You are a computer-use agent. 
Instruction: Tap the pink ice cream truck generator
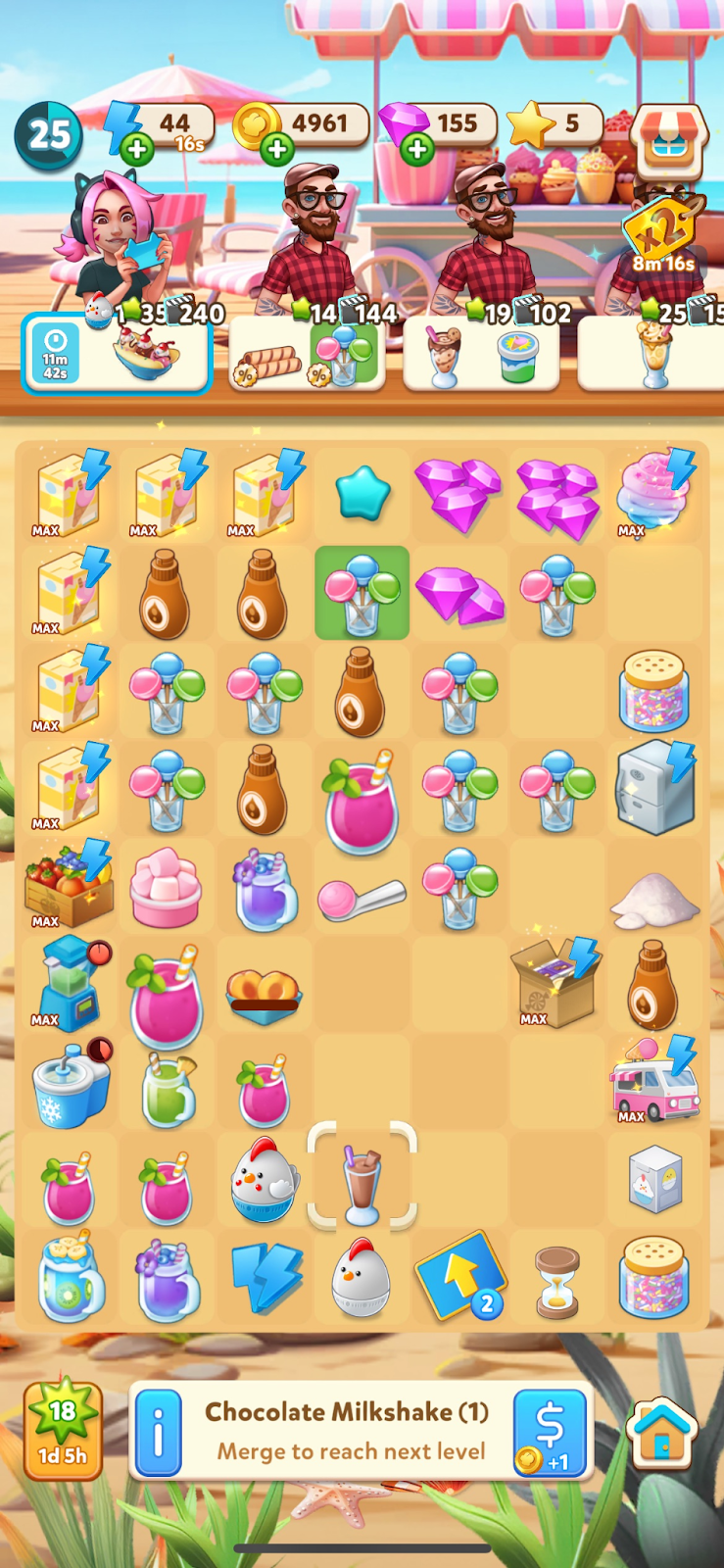point(653,1081)
